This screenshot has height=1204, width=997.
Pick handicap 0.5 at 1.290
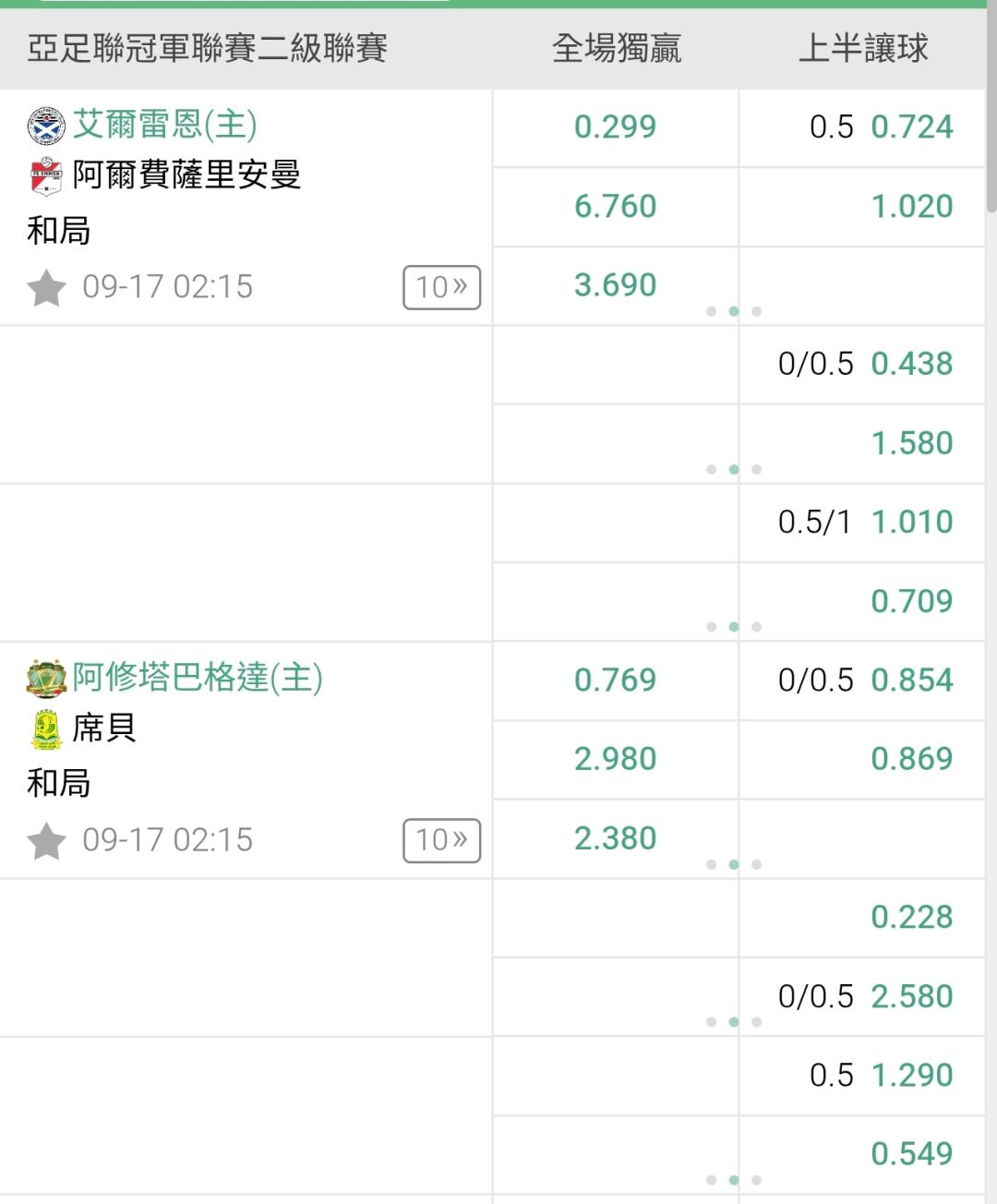[x=862, y=1076]
